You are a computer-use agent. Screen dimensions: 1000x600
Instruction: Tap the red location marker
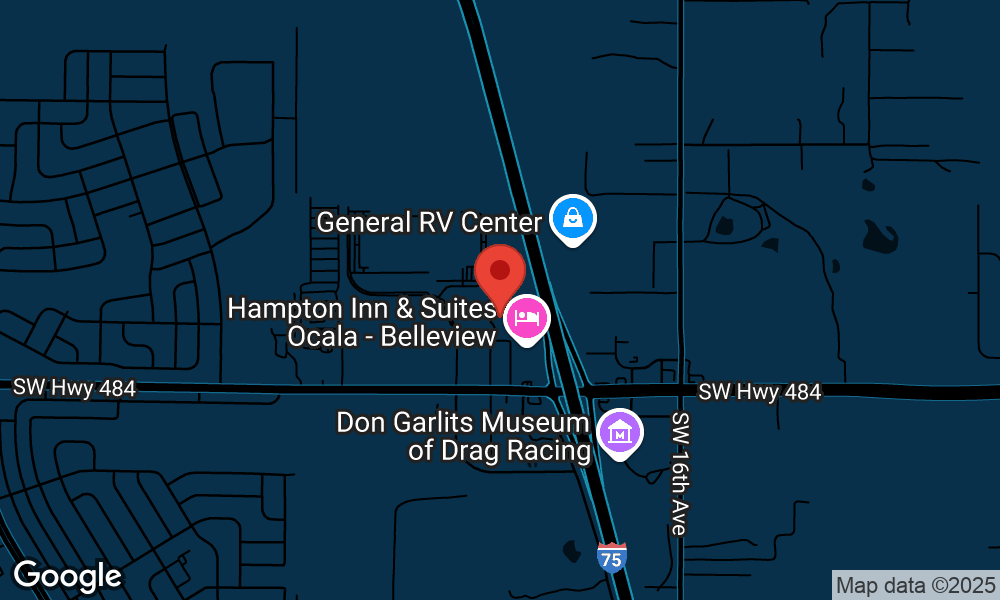(x=499, y=275)
